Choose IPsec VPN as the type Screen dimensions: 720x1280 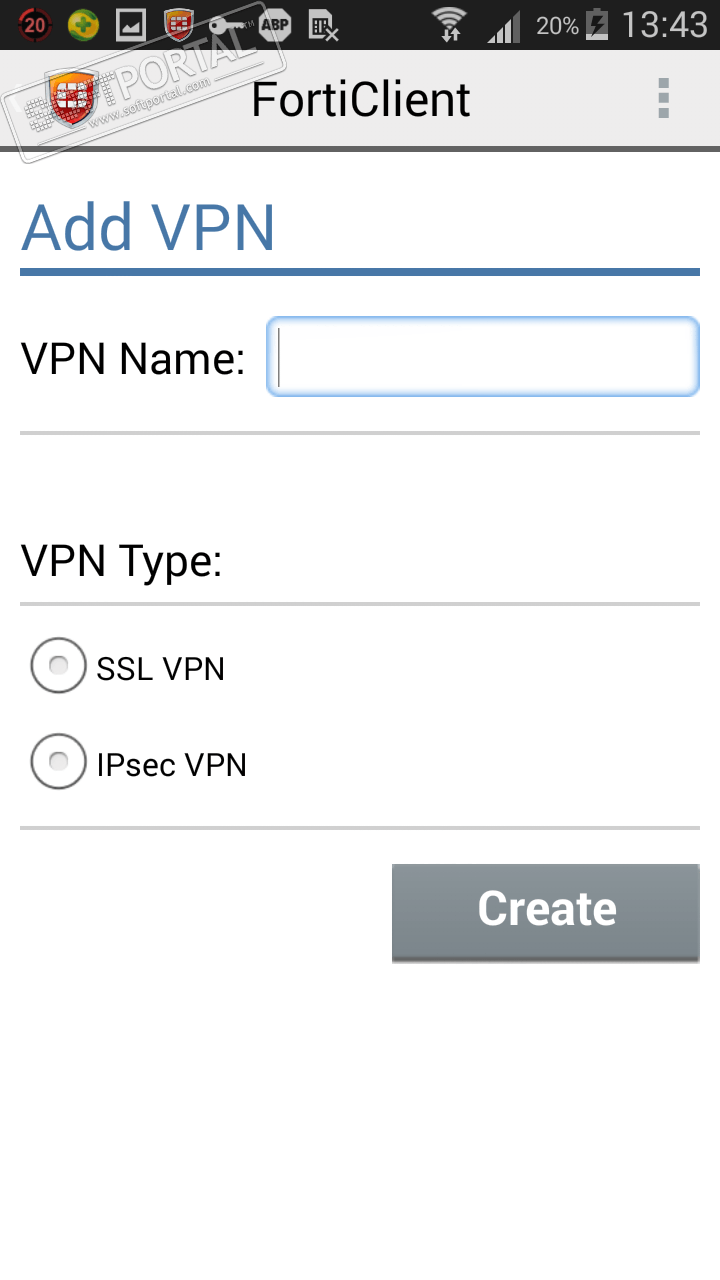tap(59, 763)
